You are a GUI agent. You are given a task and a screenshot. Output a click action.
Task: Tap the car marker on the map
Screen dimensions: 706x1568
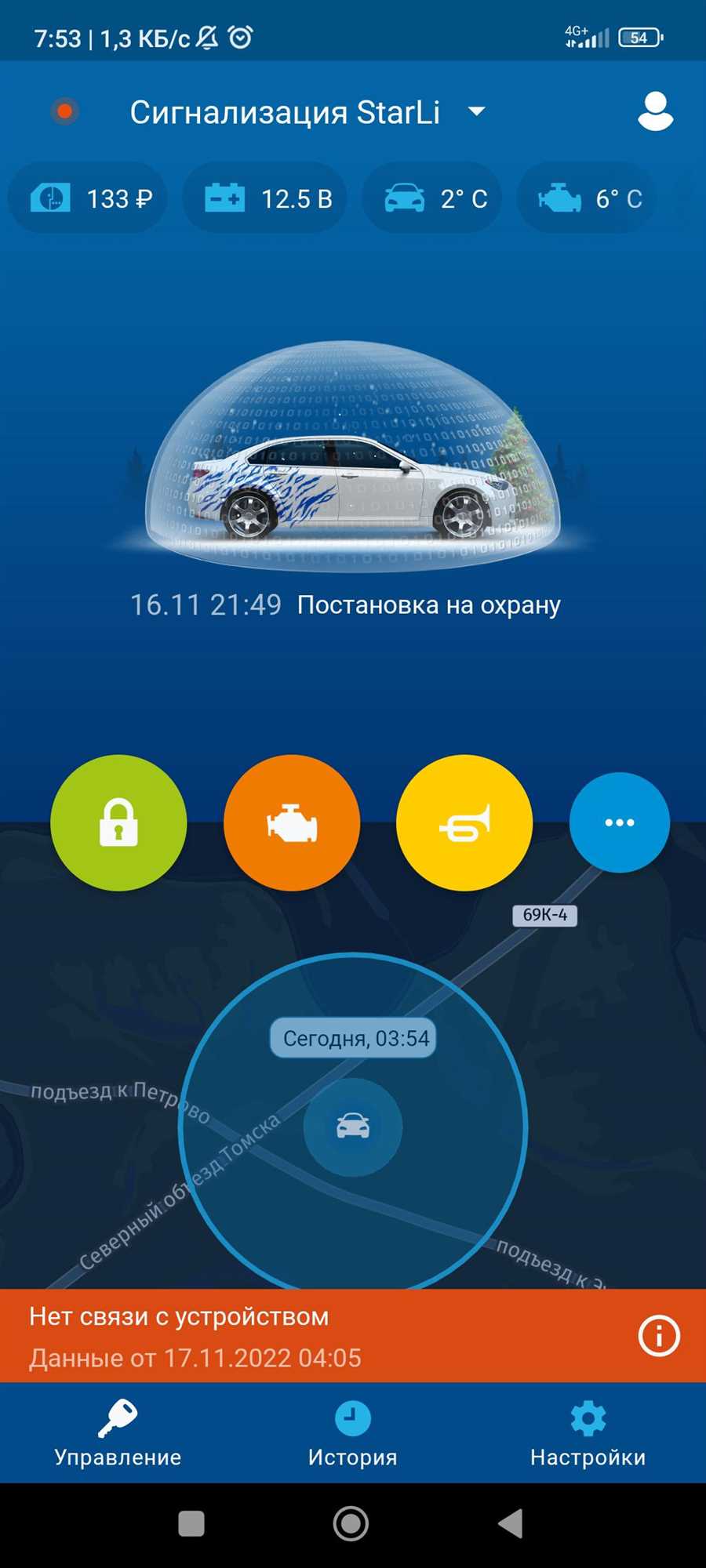(353, 1127)
